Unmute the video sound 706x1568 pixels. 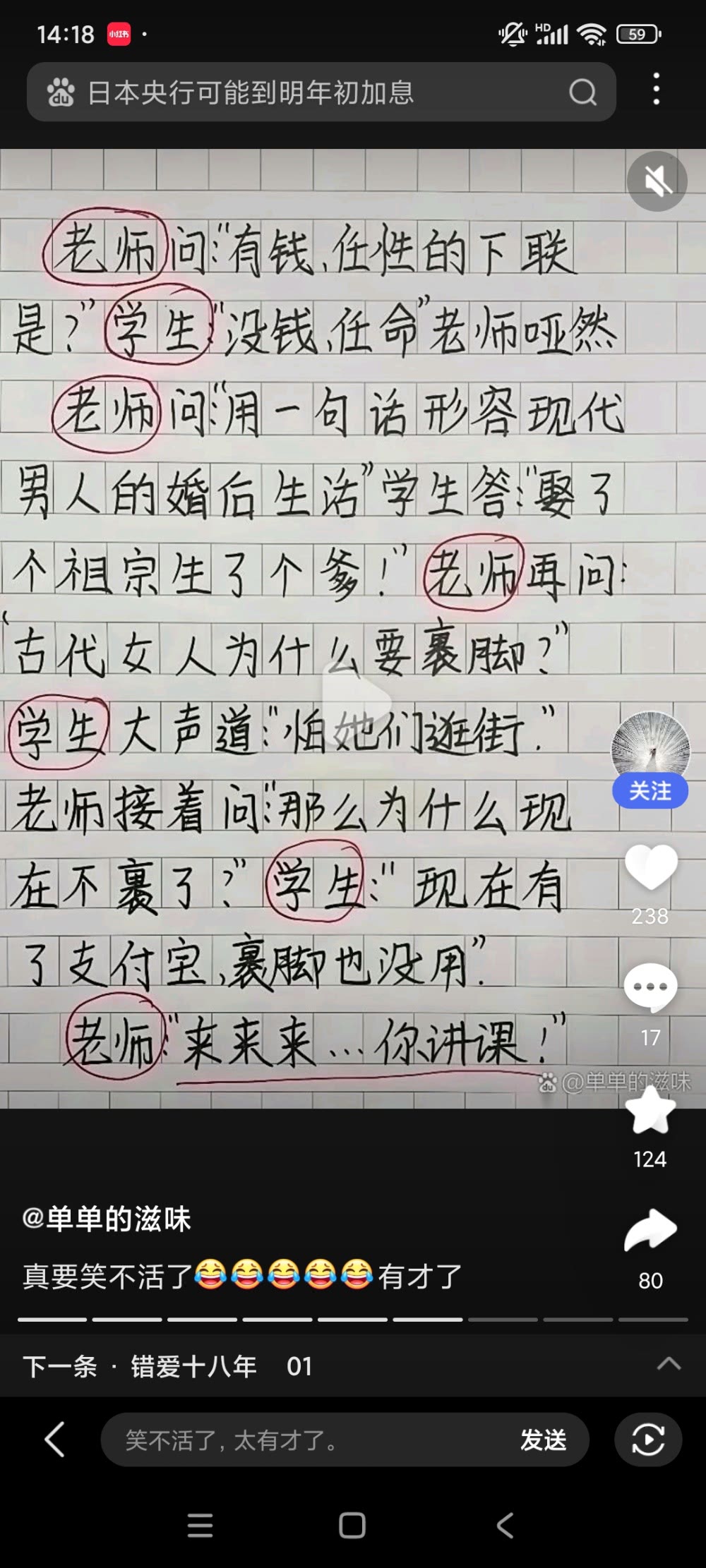(x=657, y=181)
